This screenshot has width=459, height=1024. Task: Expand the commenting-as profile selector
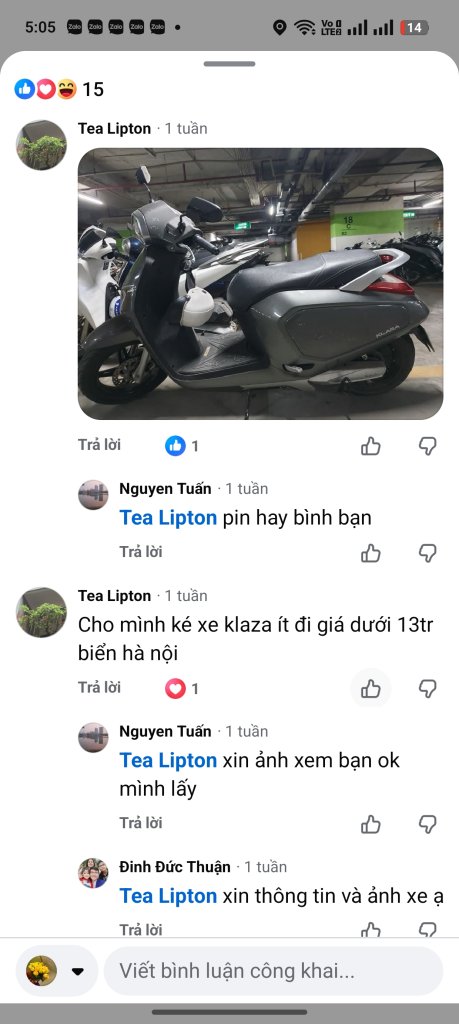(x=78, y=971)
